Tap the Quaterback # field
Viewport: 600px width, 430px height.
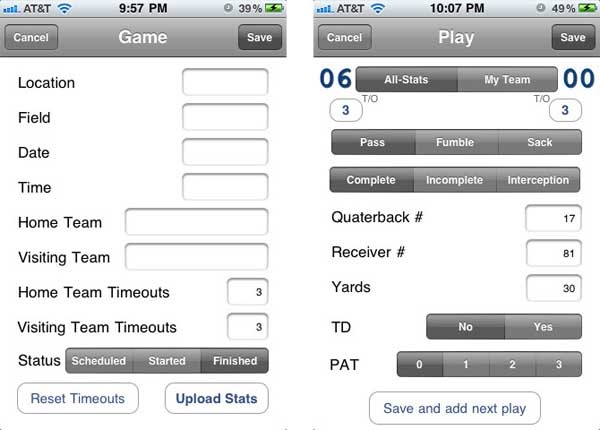tap(553, 218)
